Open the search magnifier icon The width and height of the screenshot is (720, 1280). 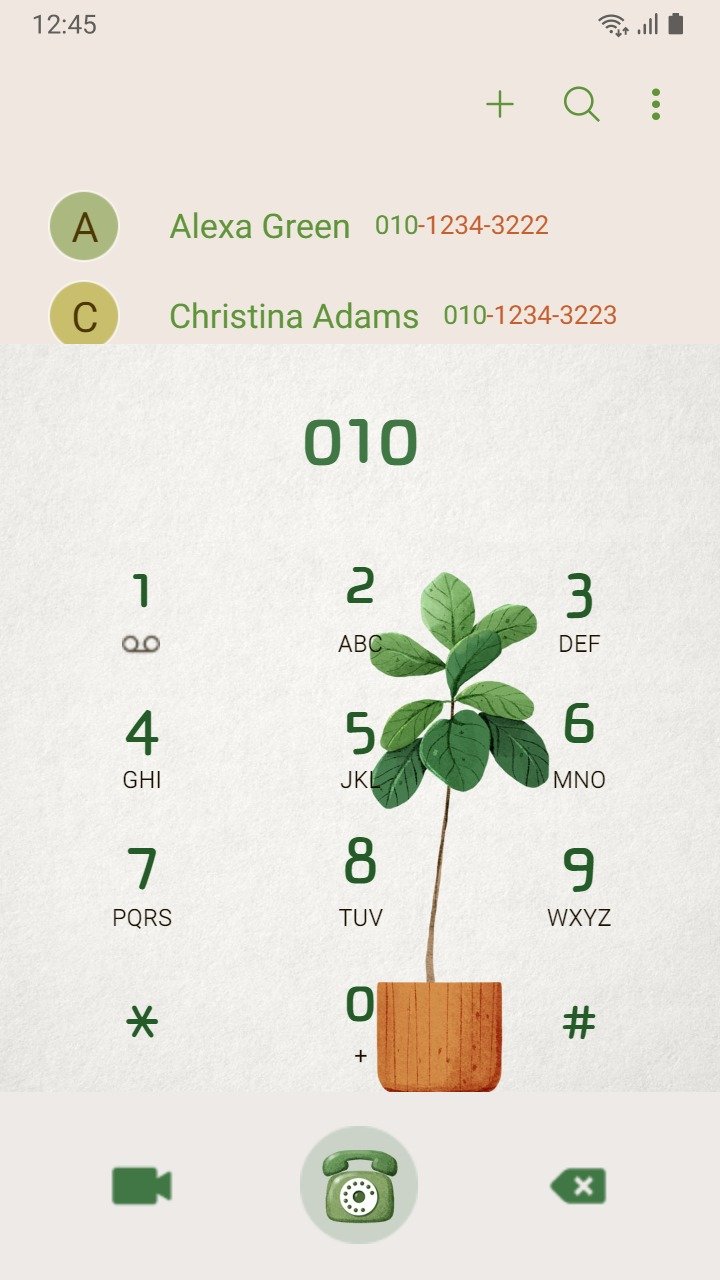[x=581, y=104]
